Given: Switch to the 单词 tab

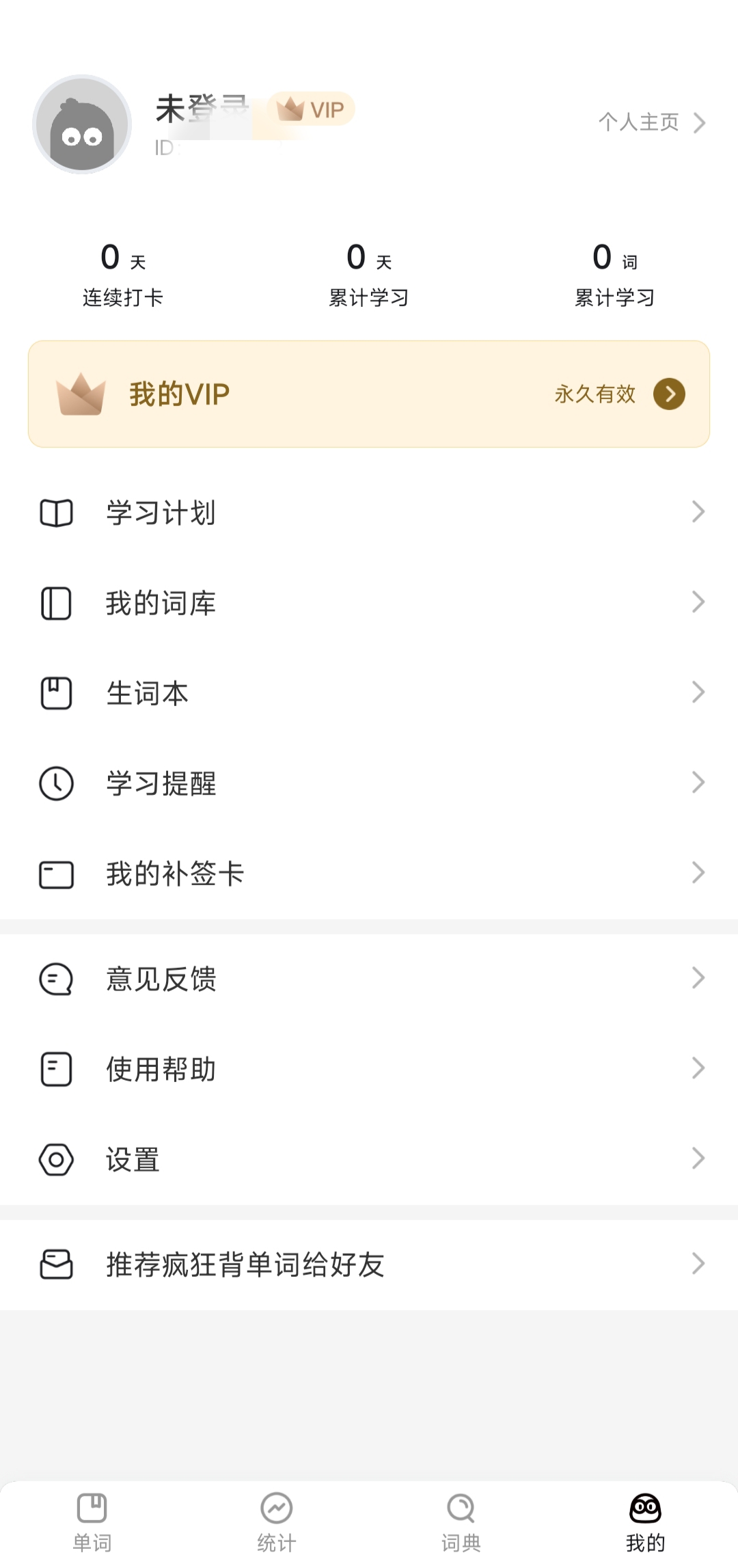Looking at the screenshot, I should (92, 1522).
